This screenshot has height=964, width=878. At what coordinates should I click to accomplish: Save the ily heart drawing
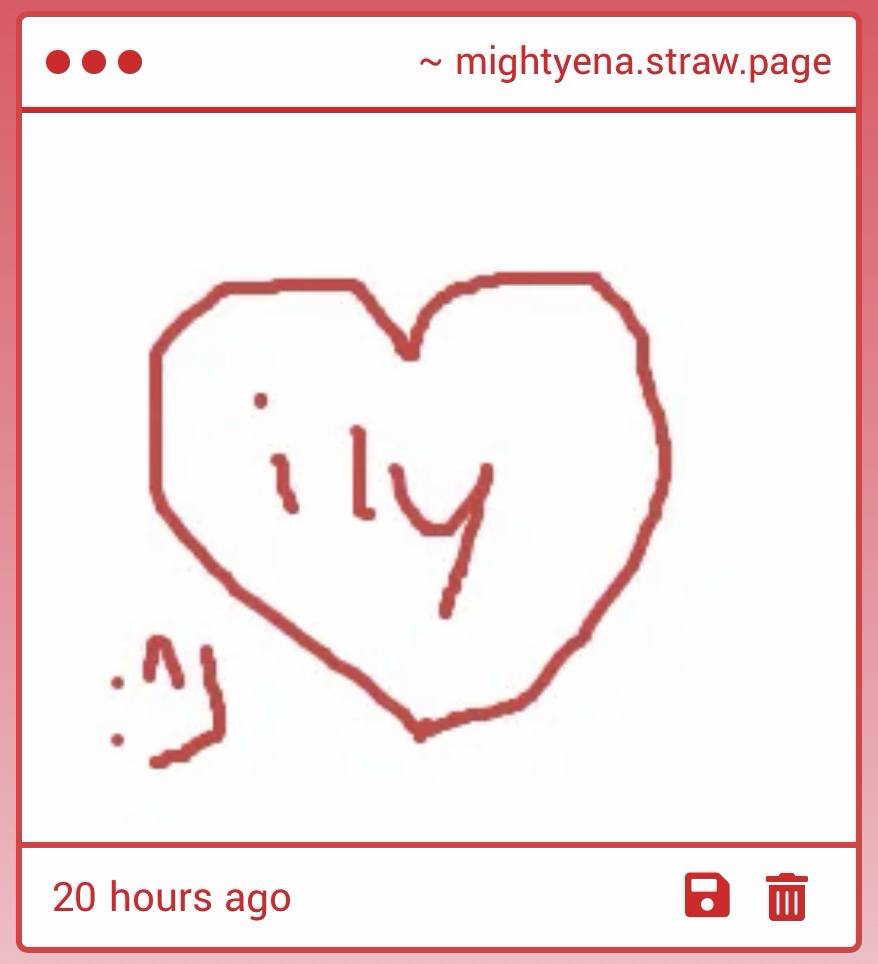tap(706, 895)
